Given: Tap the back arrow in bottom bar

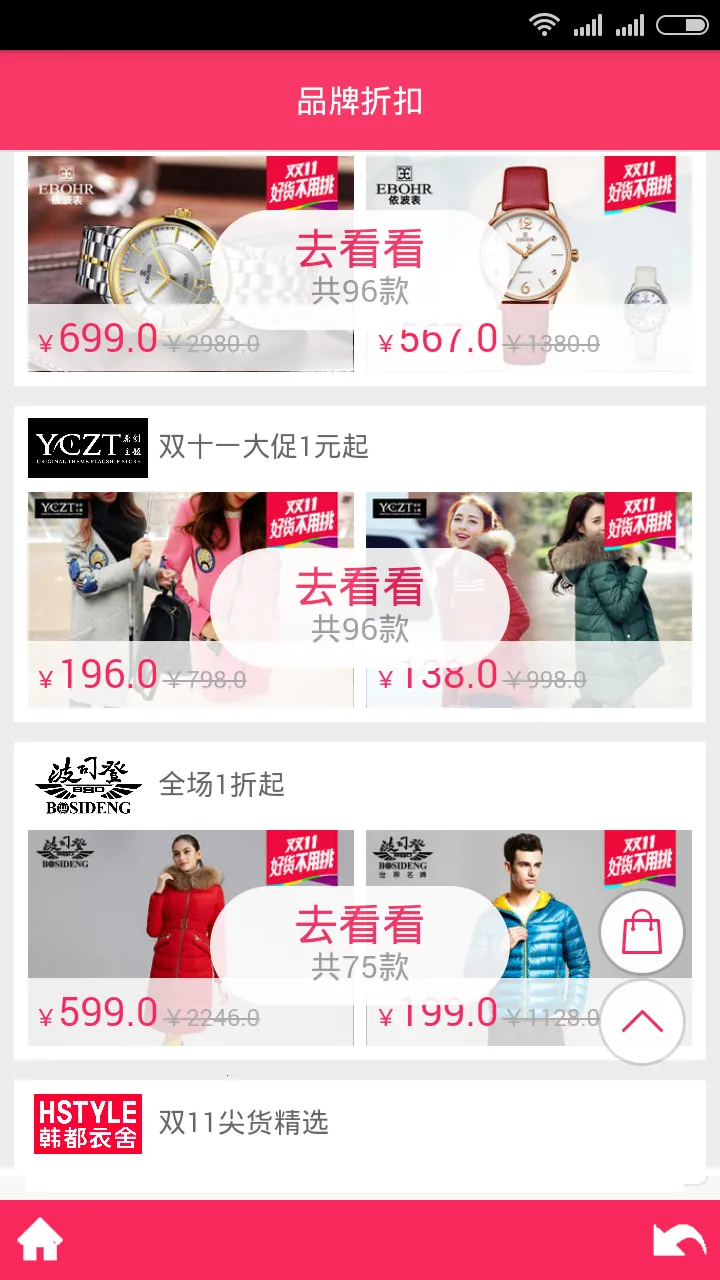Looking at the screenshot, I should (x=679, y=1241).
